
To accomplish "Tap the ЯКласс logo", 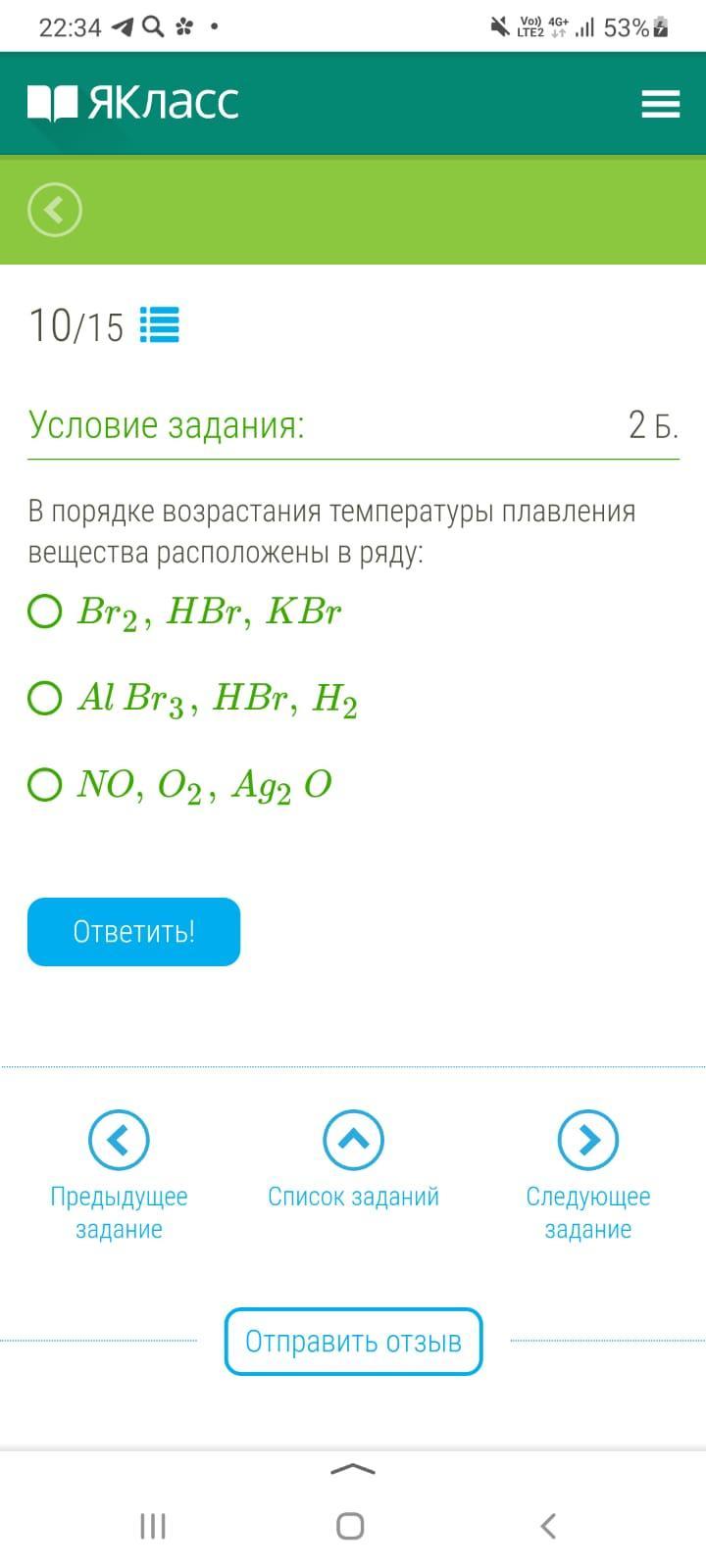I will coord(133,103).
